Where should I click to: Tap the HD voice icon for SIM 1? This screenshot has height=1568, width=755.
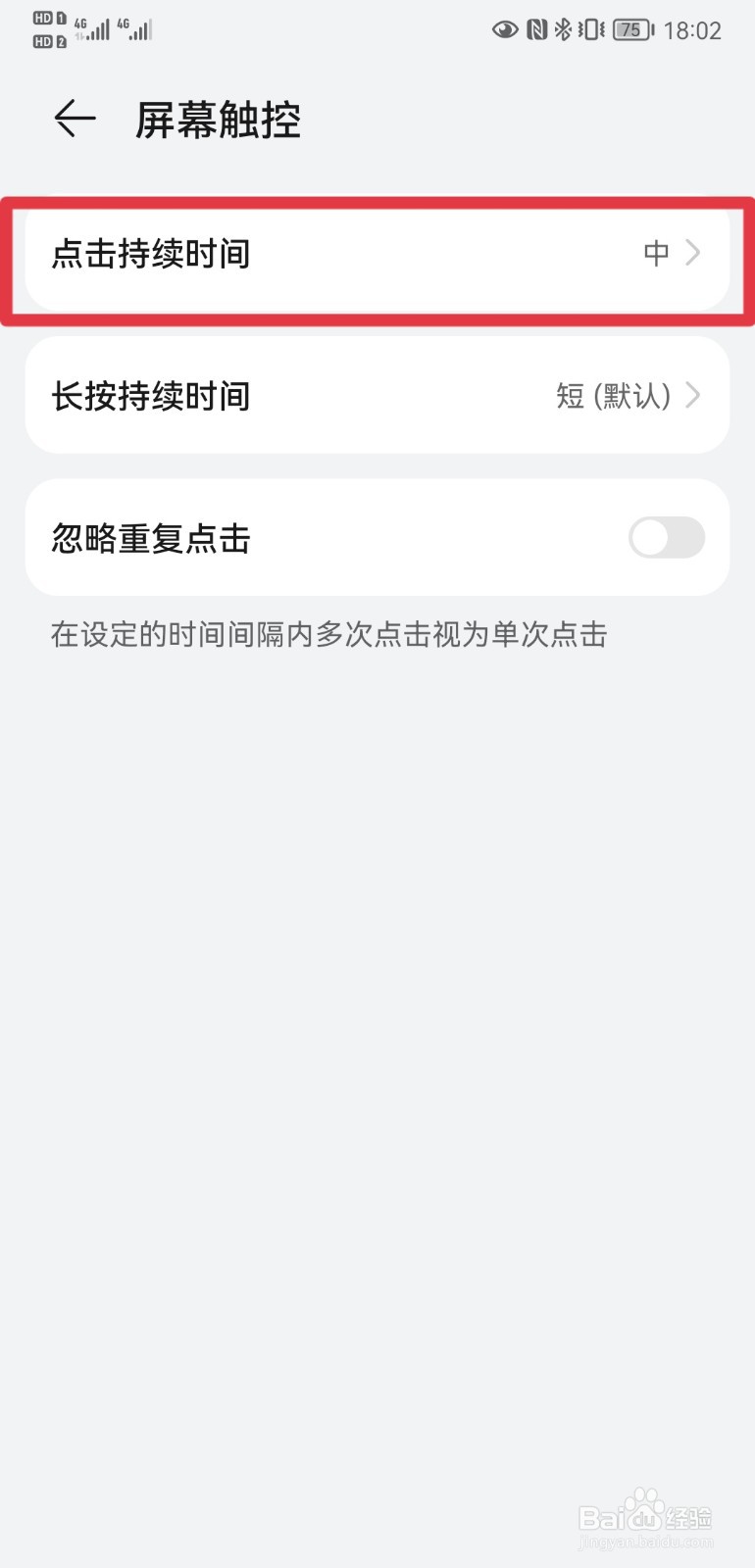click(43, 17)
